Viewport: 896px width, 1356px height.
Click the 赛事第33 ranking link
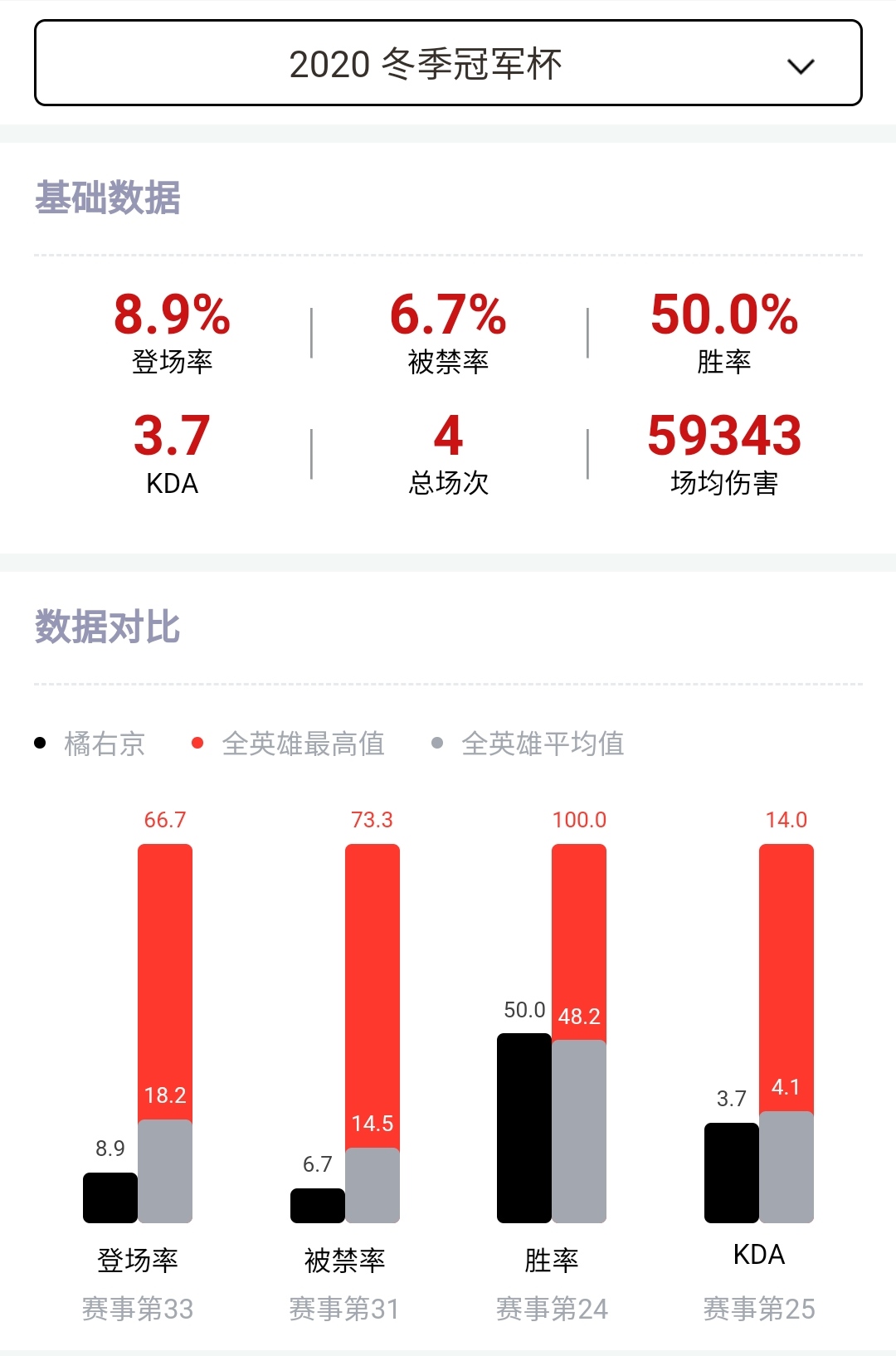point(137,1306)
